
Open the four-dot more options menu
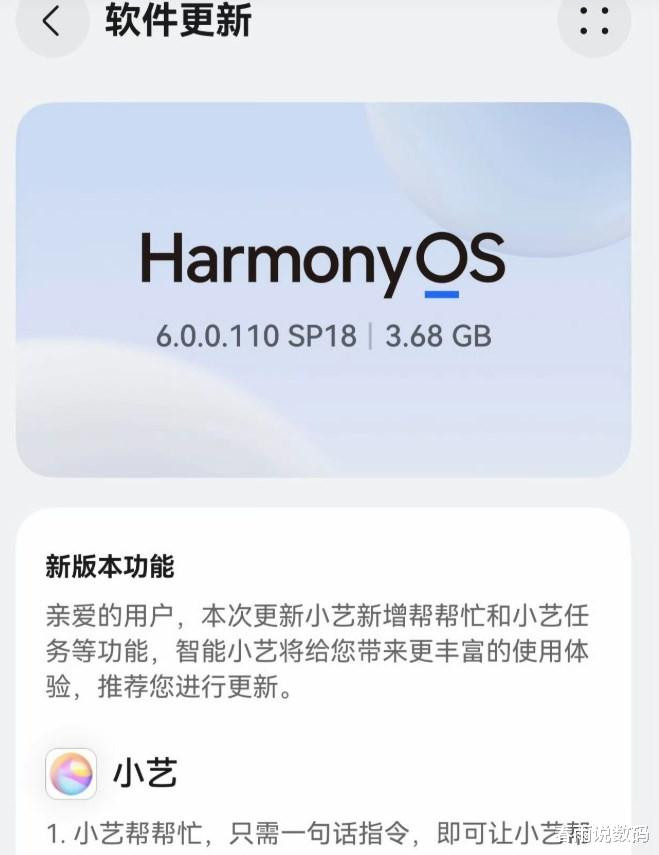point(594,20)
